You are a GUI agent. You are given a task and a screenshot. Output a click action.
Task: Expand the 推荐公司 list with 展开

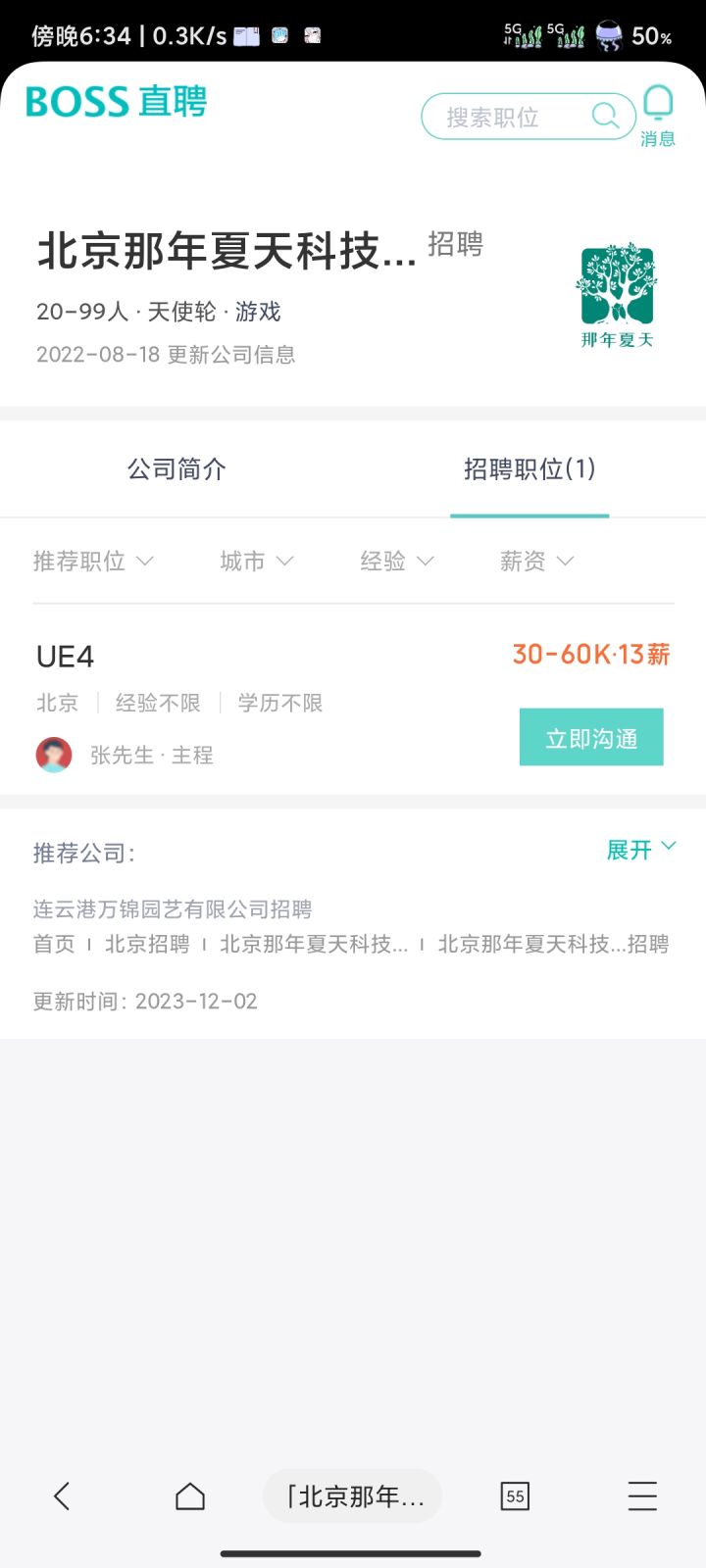[640, 850]
